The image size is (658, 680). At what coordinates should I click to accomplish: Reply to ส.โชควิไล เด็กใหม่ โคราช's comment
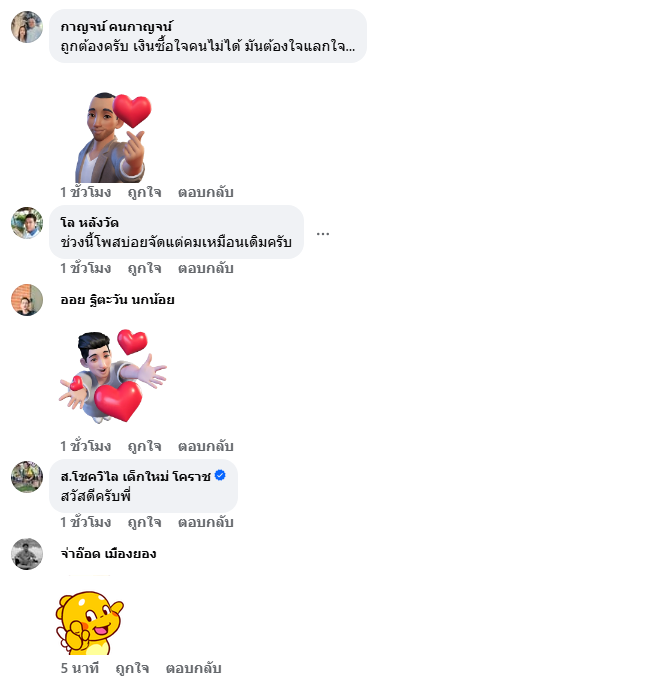pos(205,522)
